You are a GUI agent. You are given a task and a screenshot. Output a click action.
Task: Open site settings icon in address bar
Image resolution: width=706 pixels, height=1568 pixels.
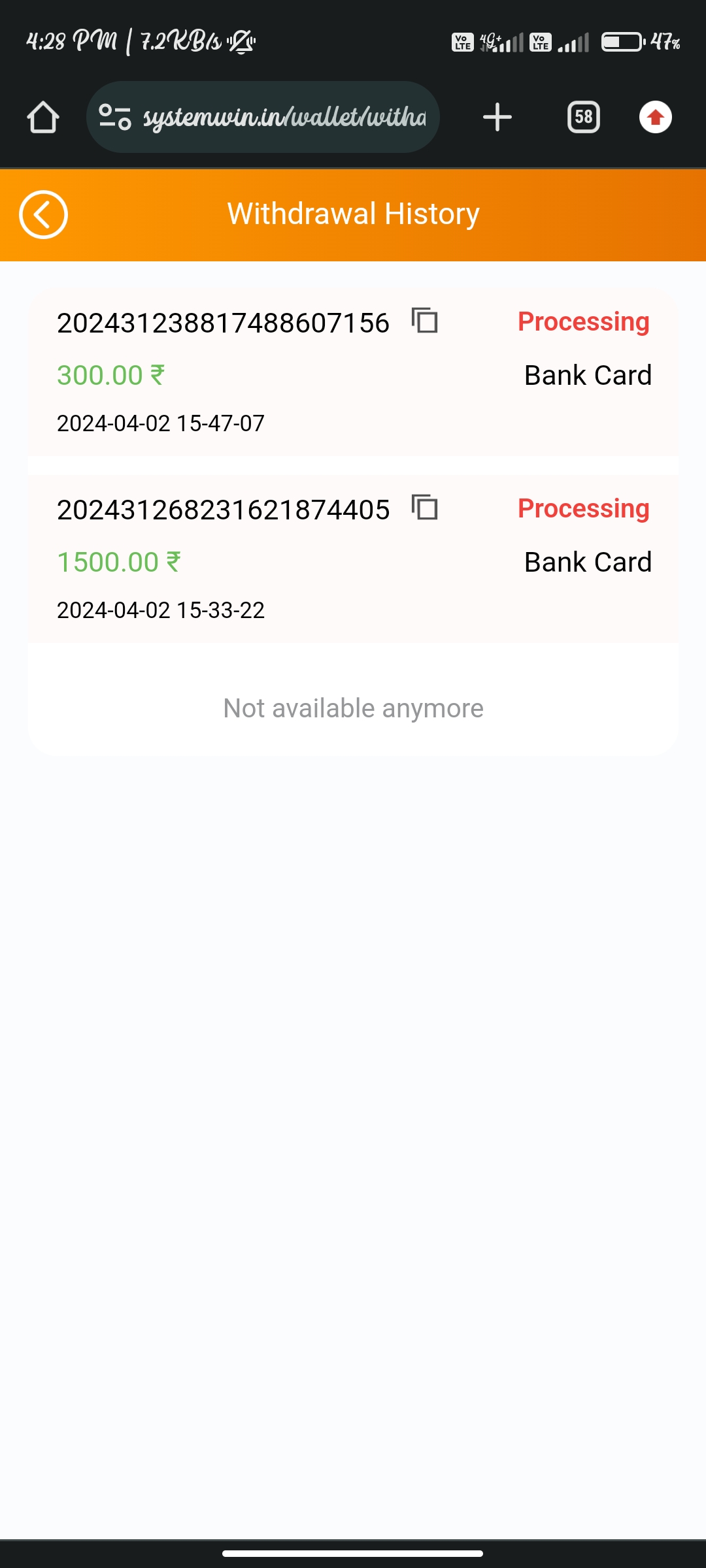pyautogui.click(x=115, y=118)
